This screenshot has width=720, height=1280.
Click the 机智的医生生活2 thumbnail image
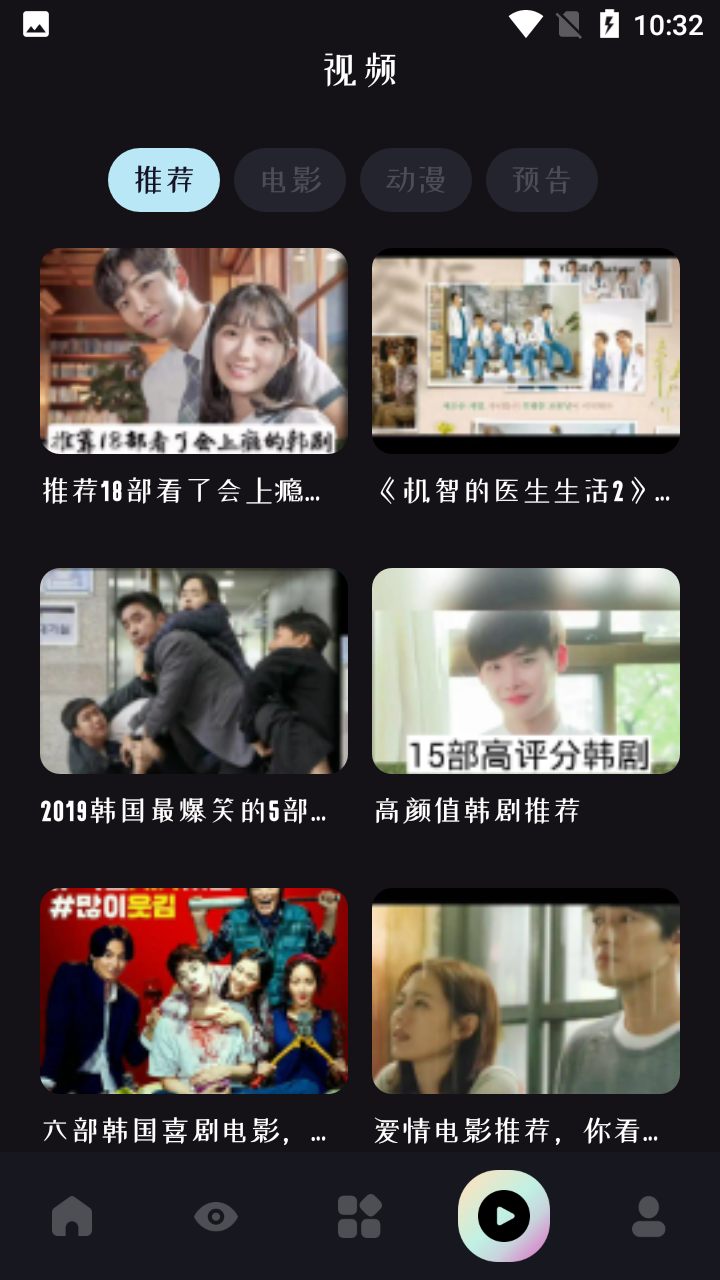[x=526, y=352]
